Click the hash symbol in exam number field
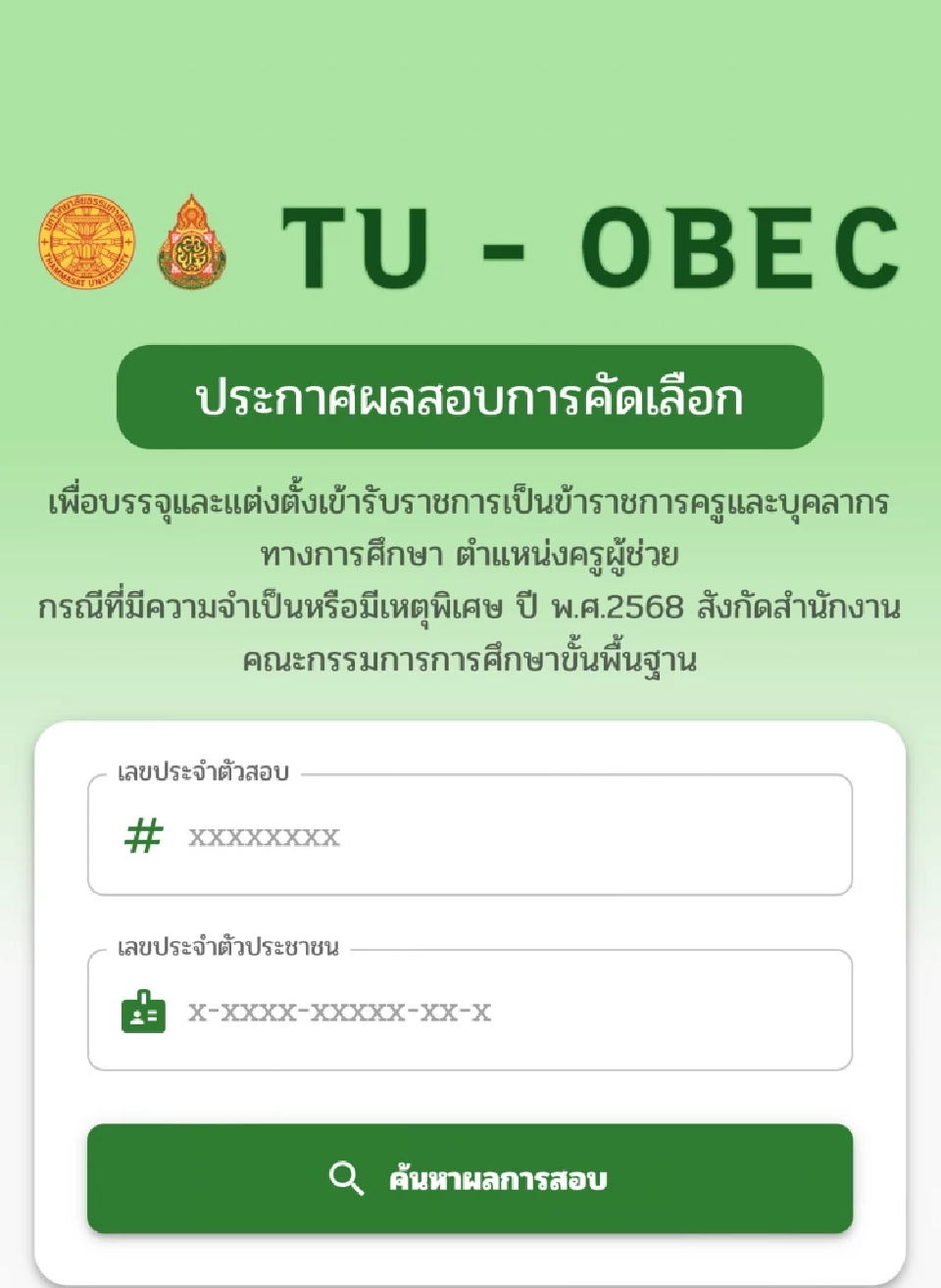 pos(141,836)
